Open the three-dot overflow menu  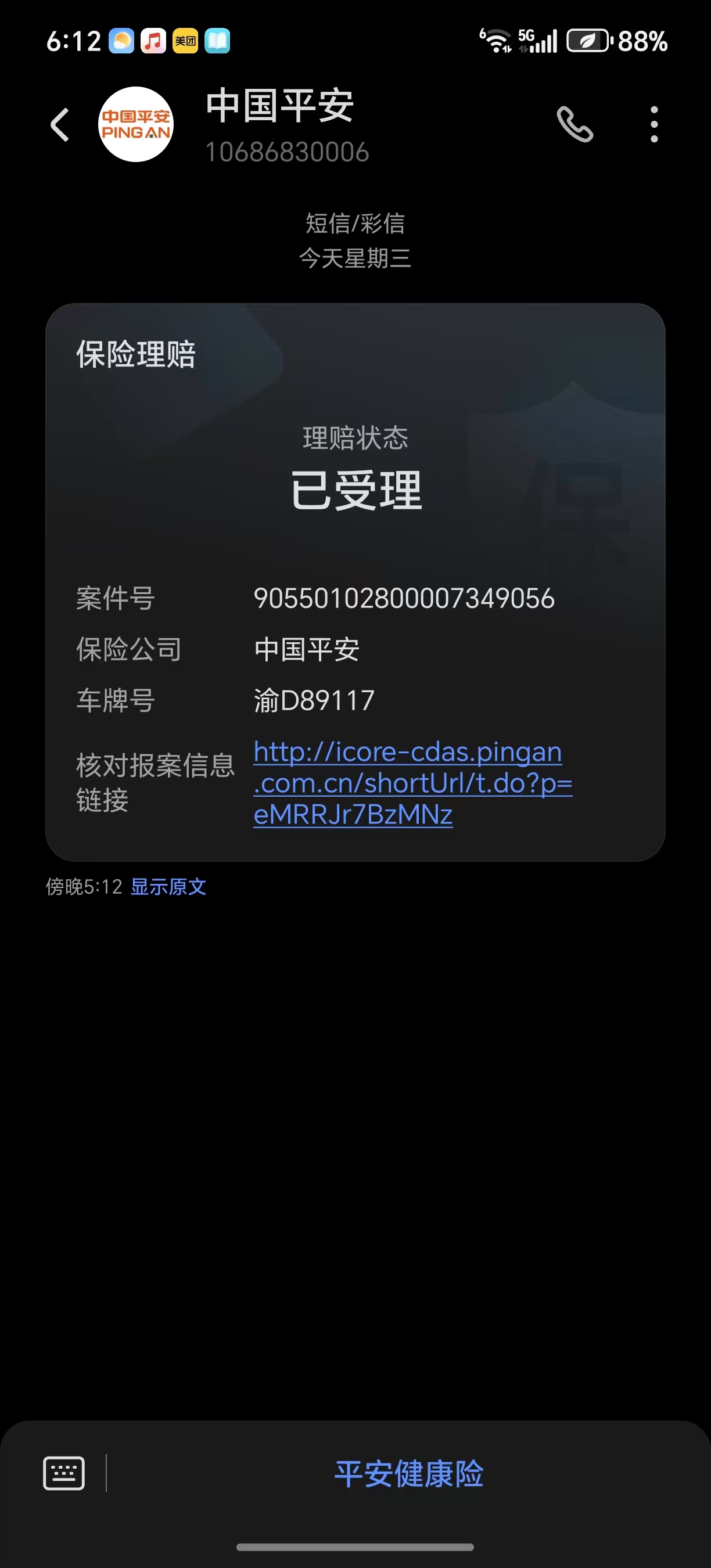(x=653, y=125)
